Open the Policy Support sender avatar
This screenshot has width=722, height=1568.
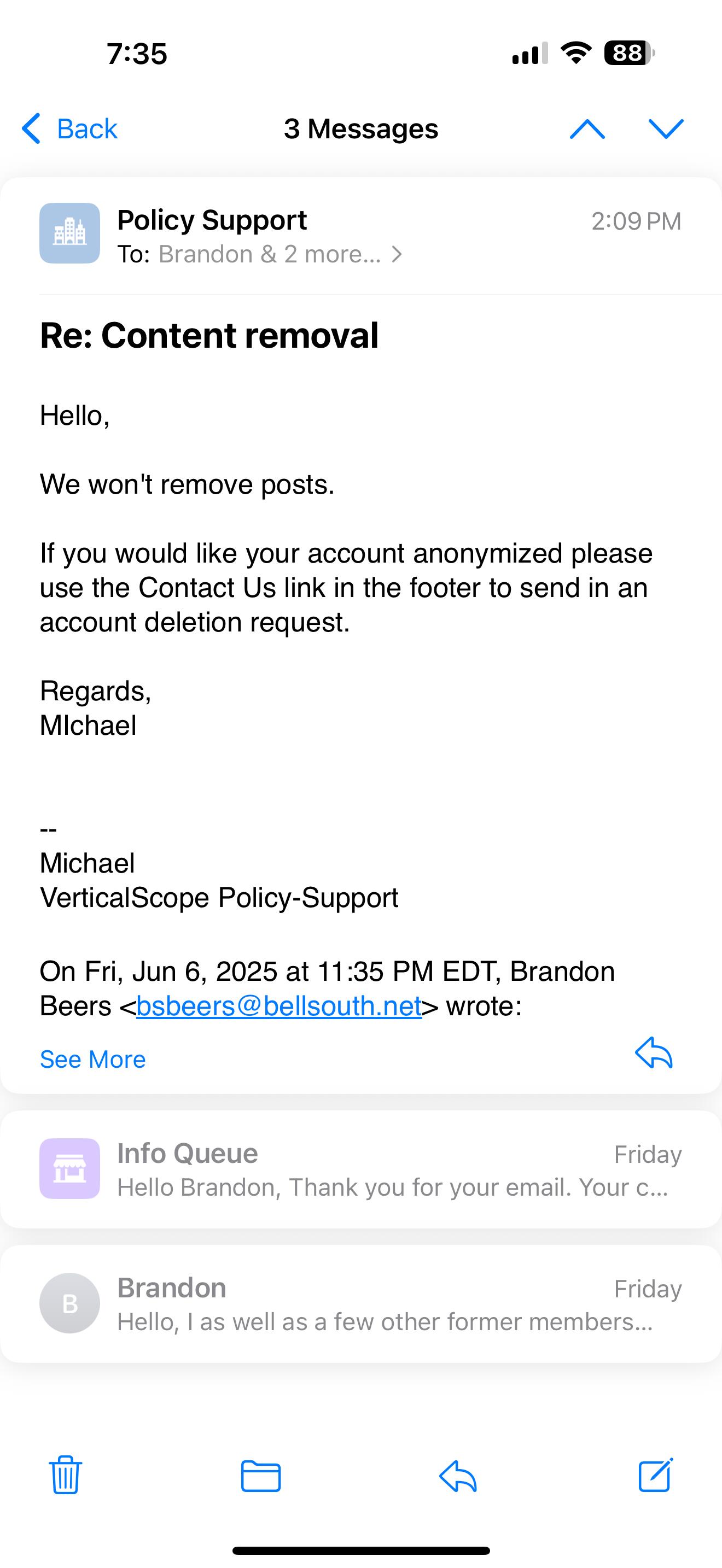70,233
